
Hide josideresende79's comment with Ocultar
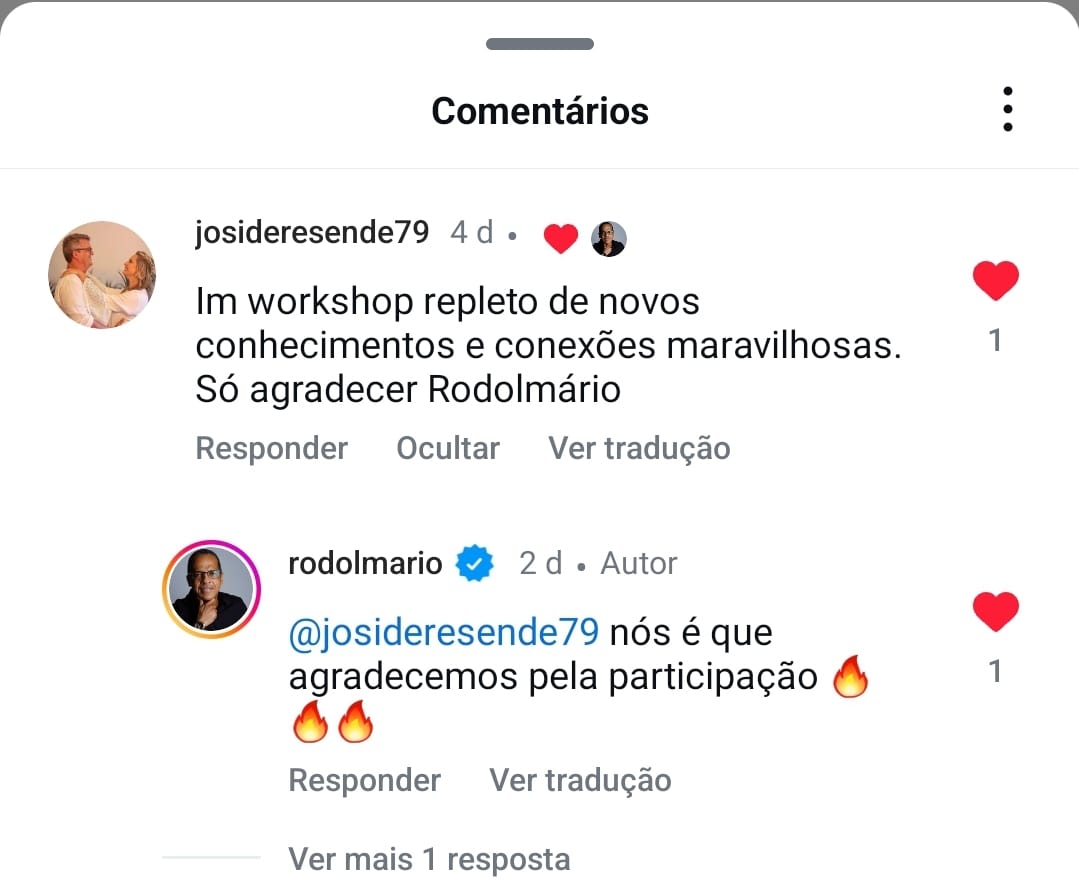pos(447,448)
